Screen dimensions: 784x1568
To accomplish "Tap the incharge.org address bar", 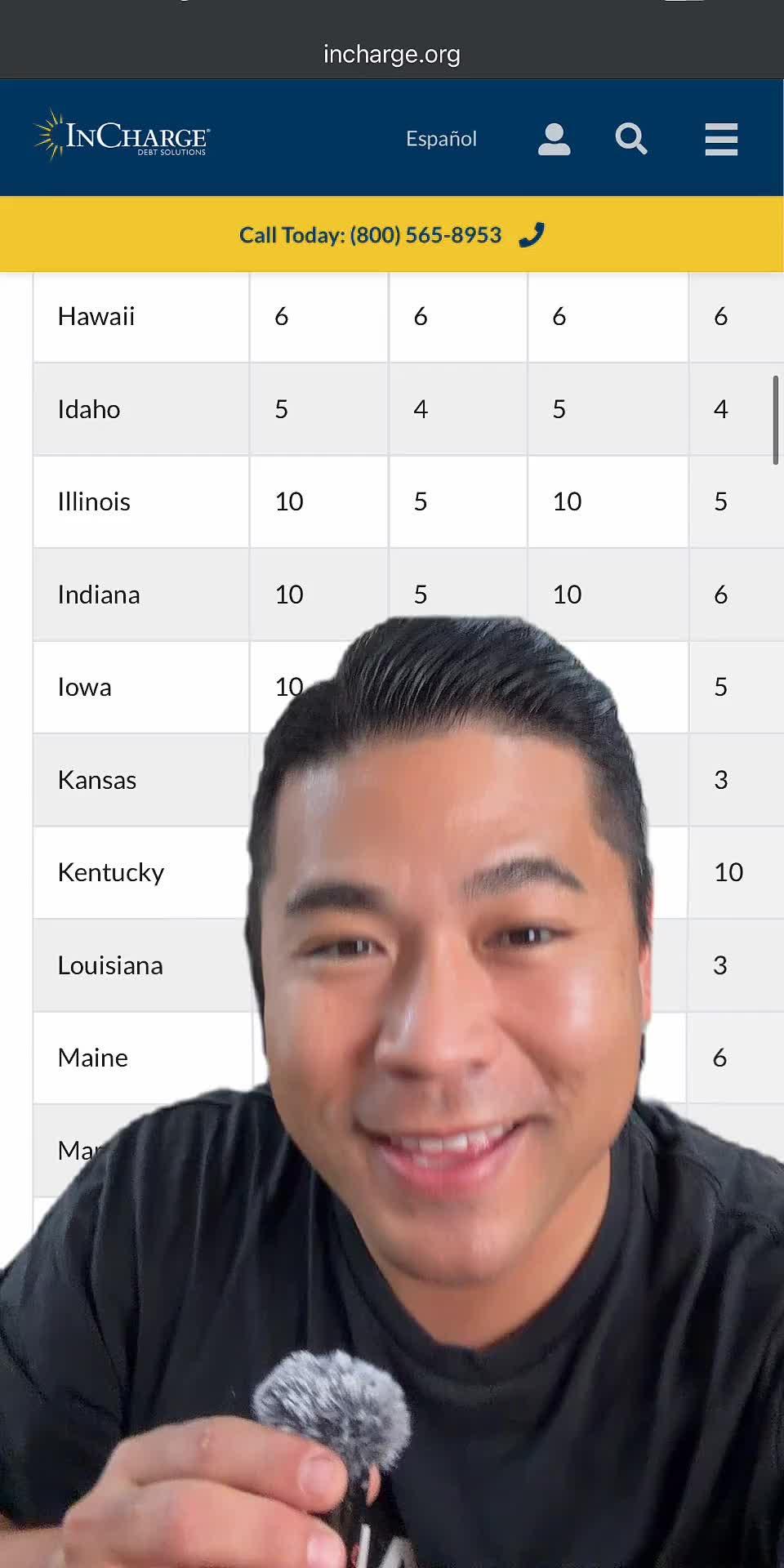I will point(392,55).
